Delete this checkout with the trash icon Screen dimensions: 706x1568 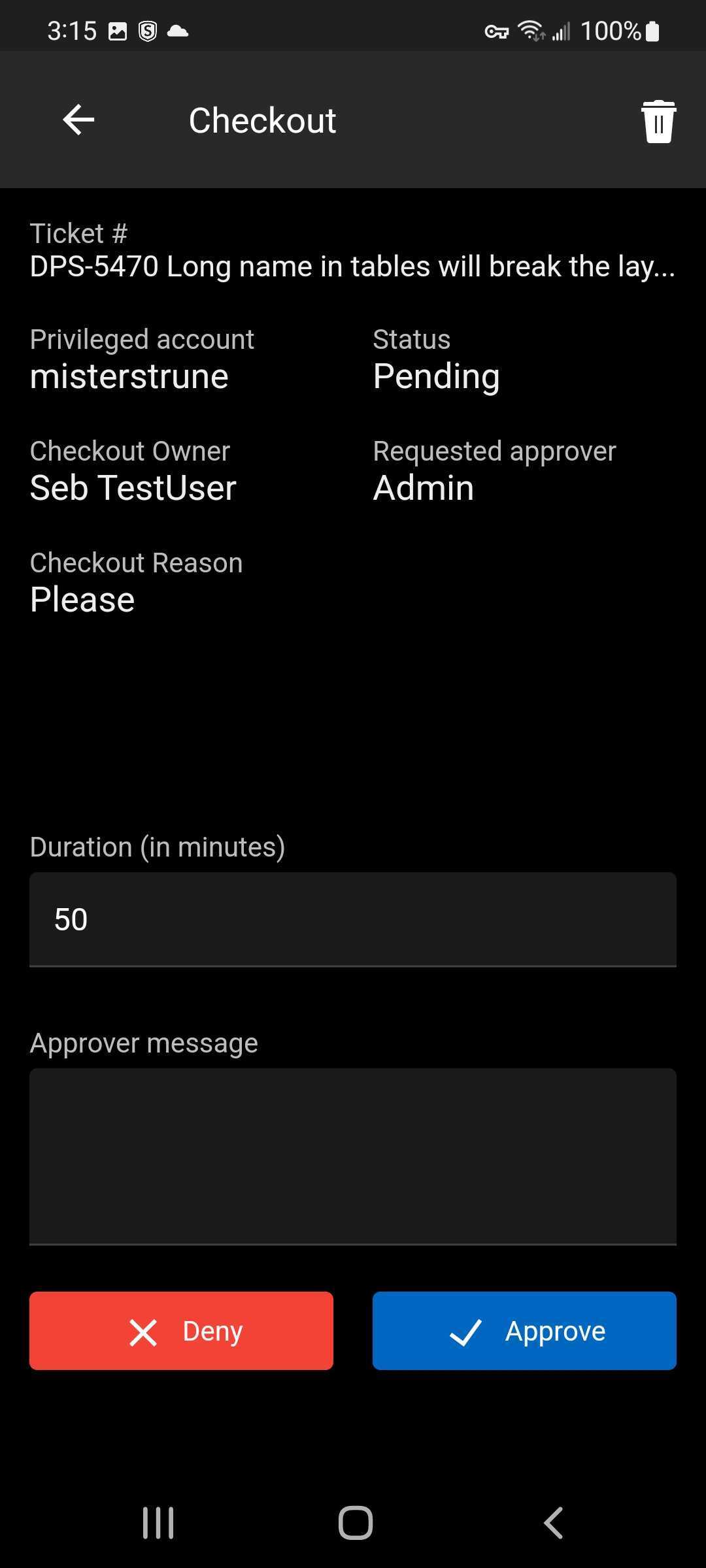tap(658, 122)
